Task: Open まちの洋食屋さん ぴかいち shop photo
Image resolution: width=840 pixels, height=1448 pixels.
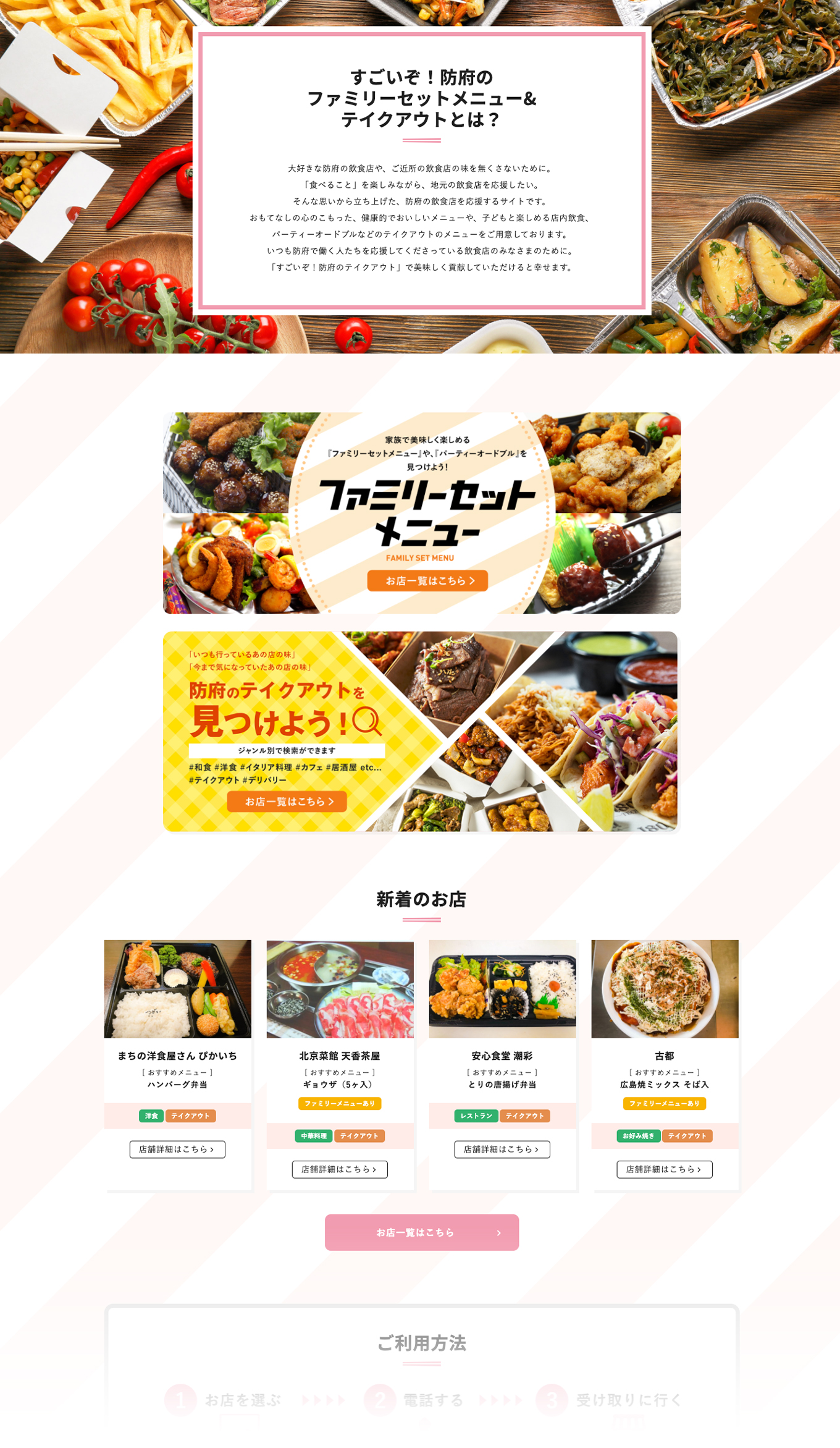Action: [178, 988]
